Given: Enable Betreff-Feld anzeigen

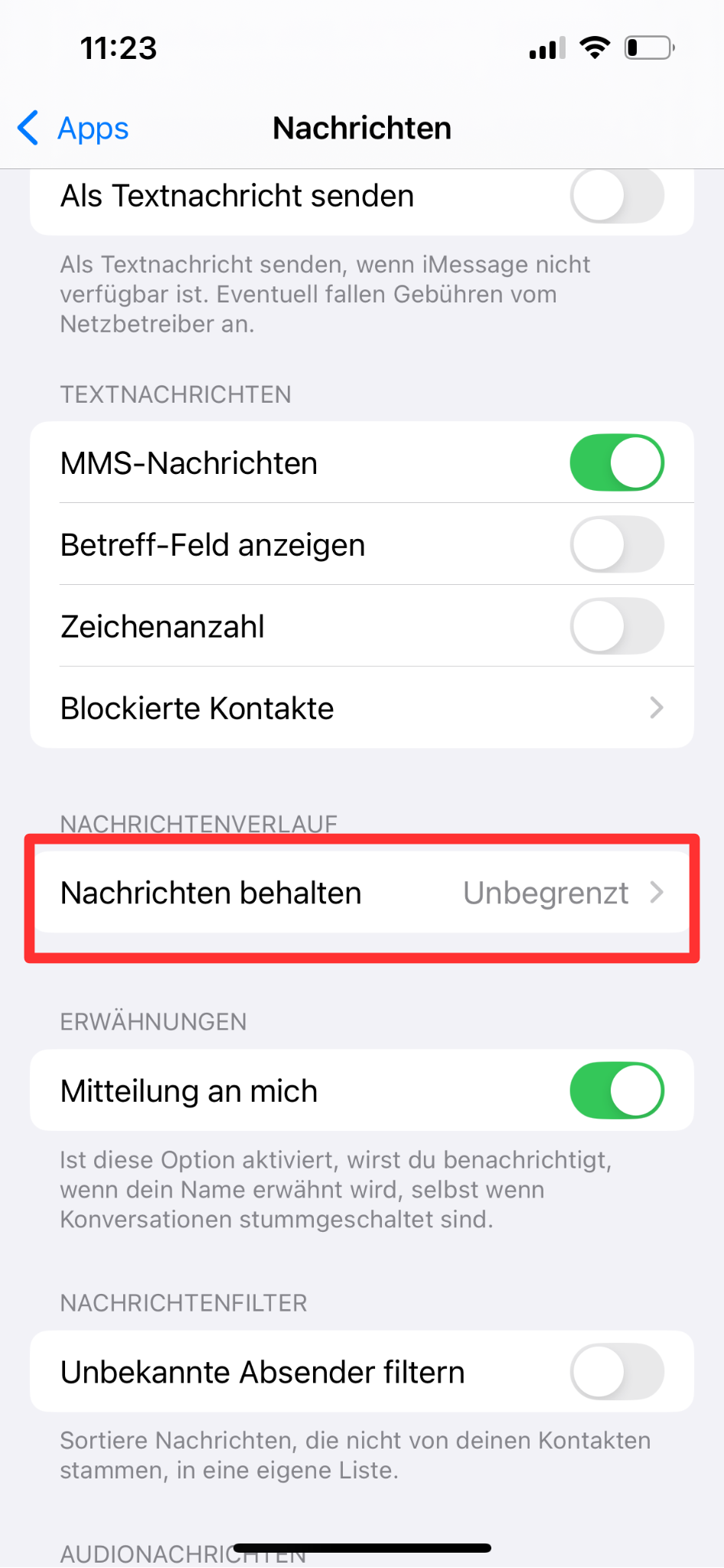Looking at the screenshot, I should pyautogui.click(x=617, y=544).
